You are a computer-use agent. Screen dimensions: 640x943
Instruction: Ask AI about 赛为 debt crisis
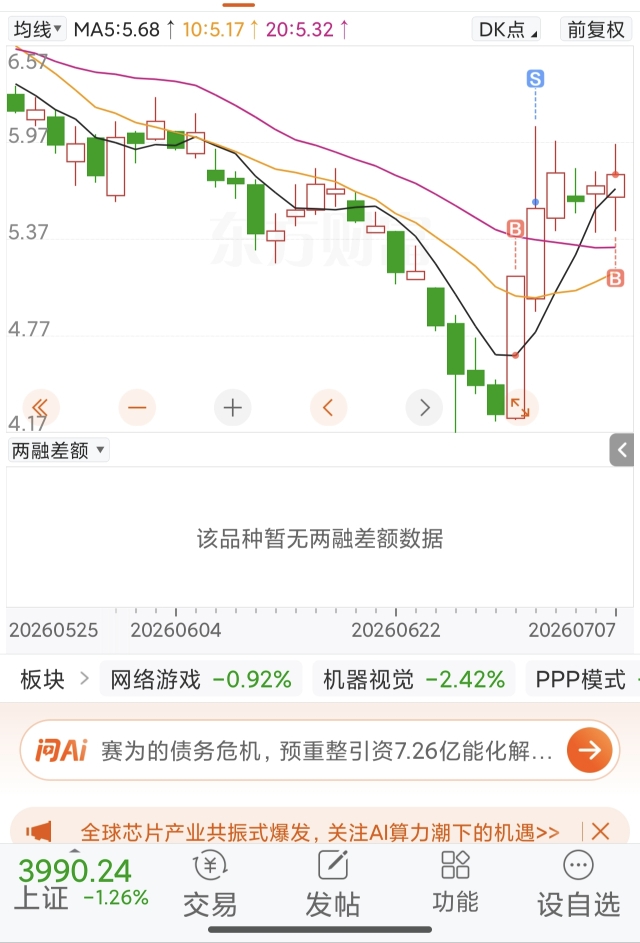[320, 751]
